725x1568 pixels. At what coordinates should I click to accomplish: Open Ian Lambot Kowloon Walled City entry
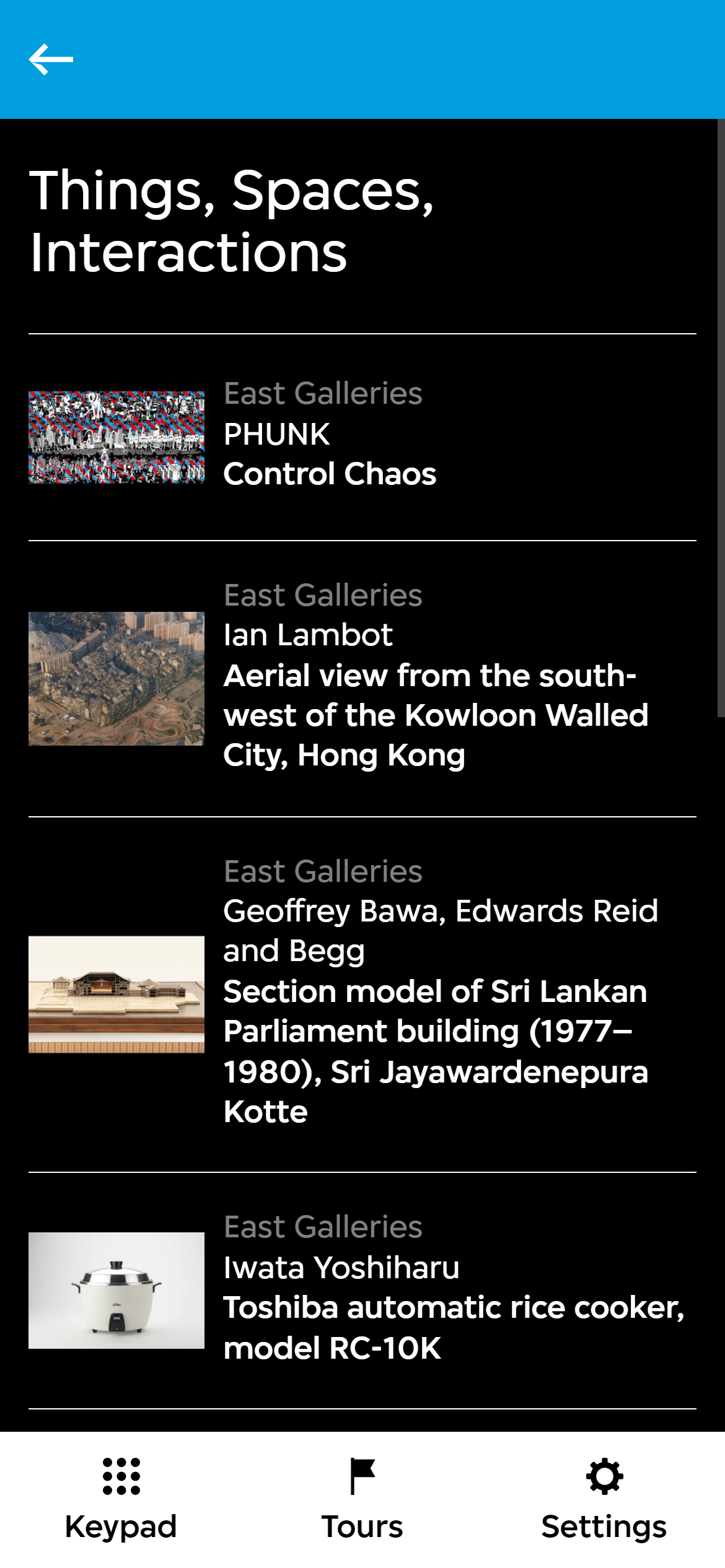tap(362, 677)
